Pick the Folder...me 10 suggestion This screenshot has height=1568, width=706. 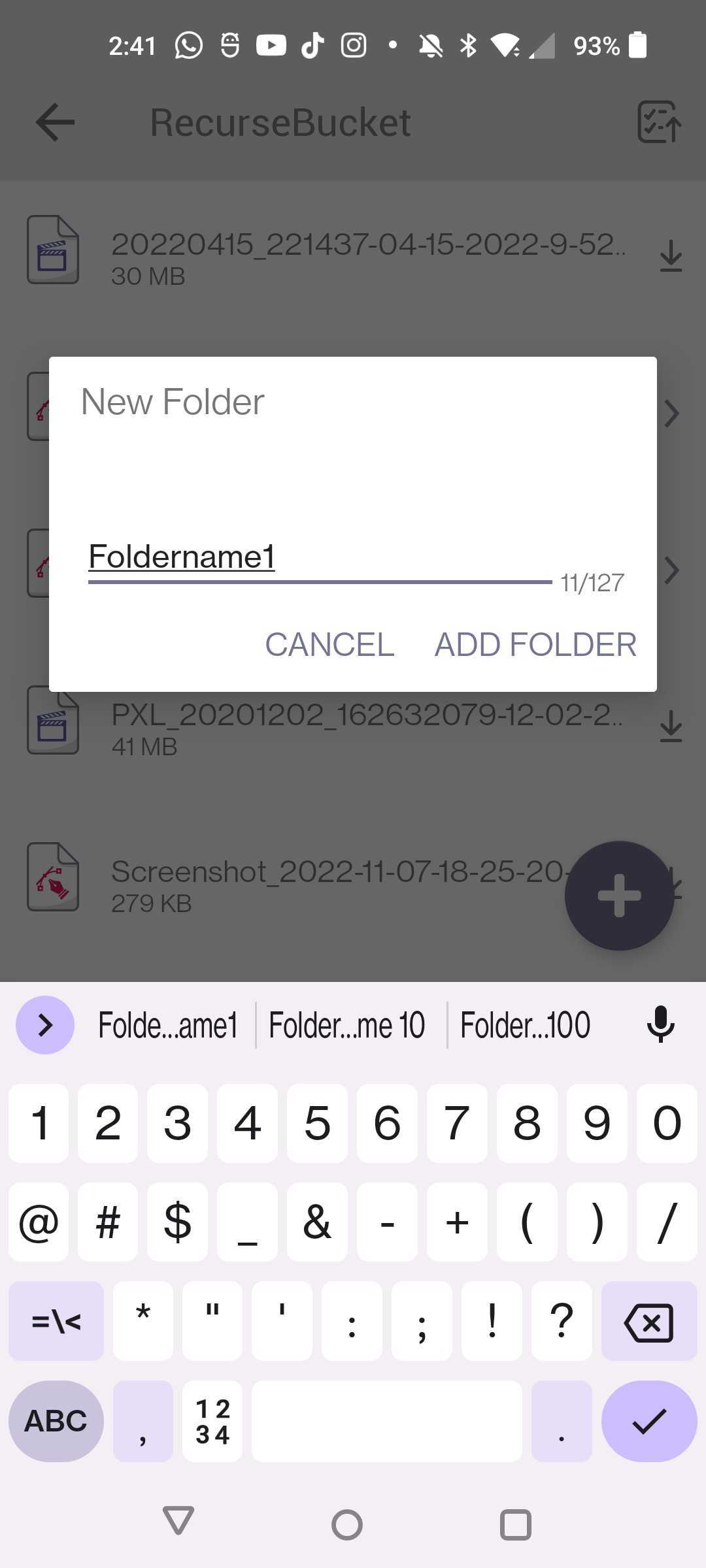pos(347,1024)
